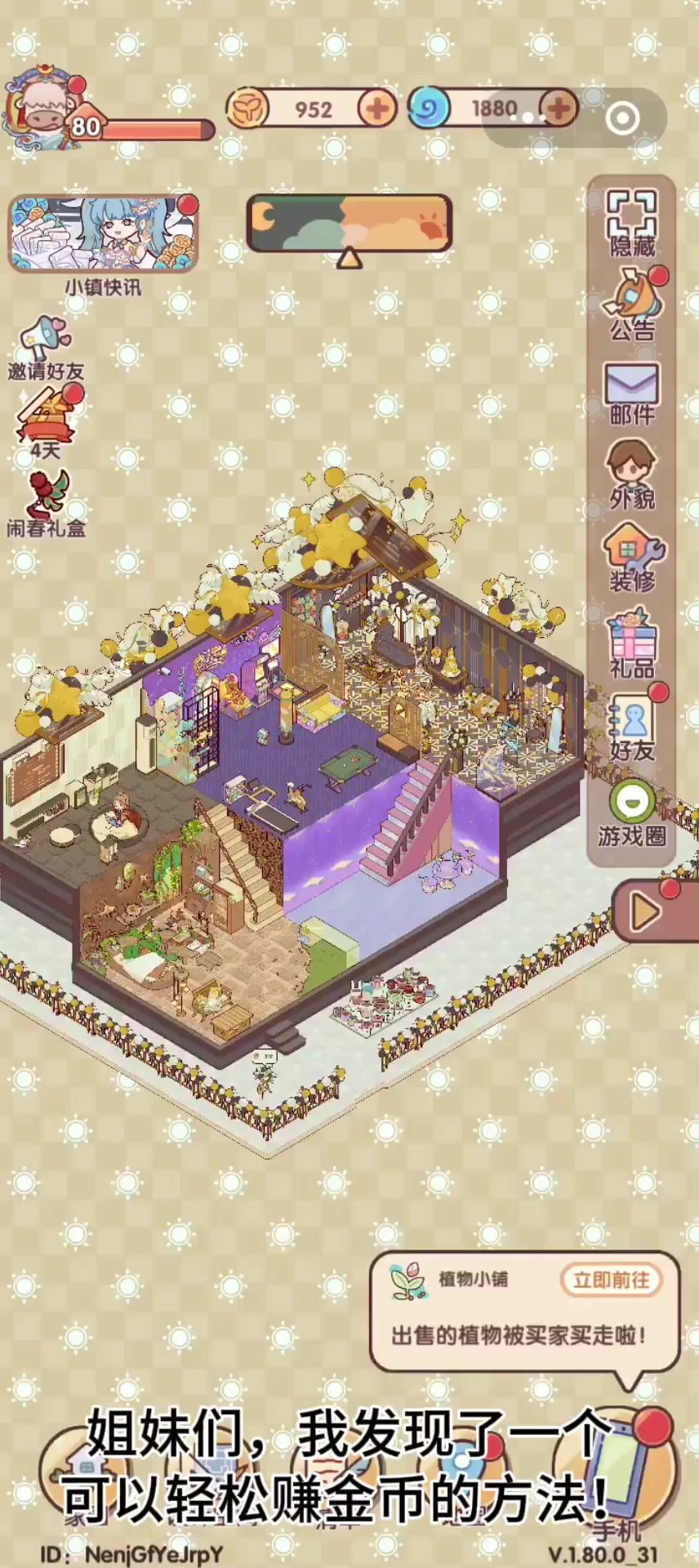Tap 隐藏 to hide the interface

tap(631, 224)
